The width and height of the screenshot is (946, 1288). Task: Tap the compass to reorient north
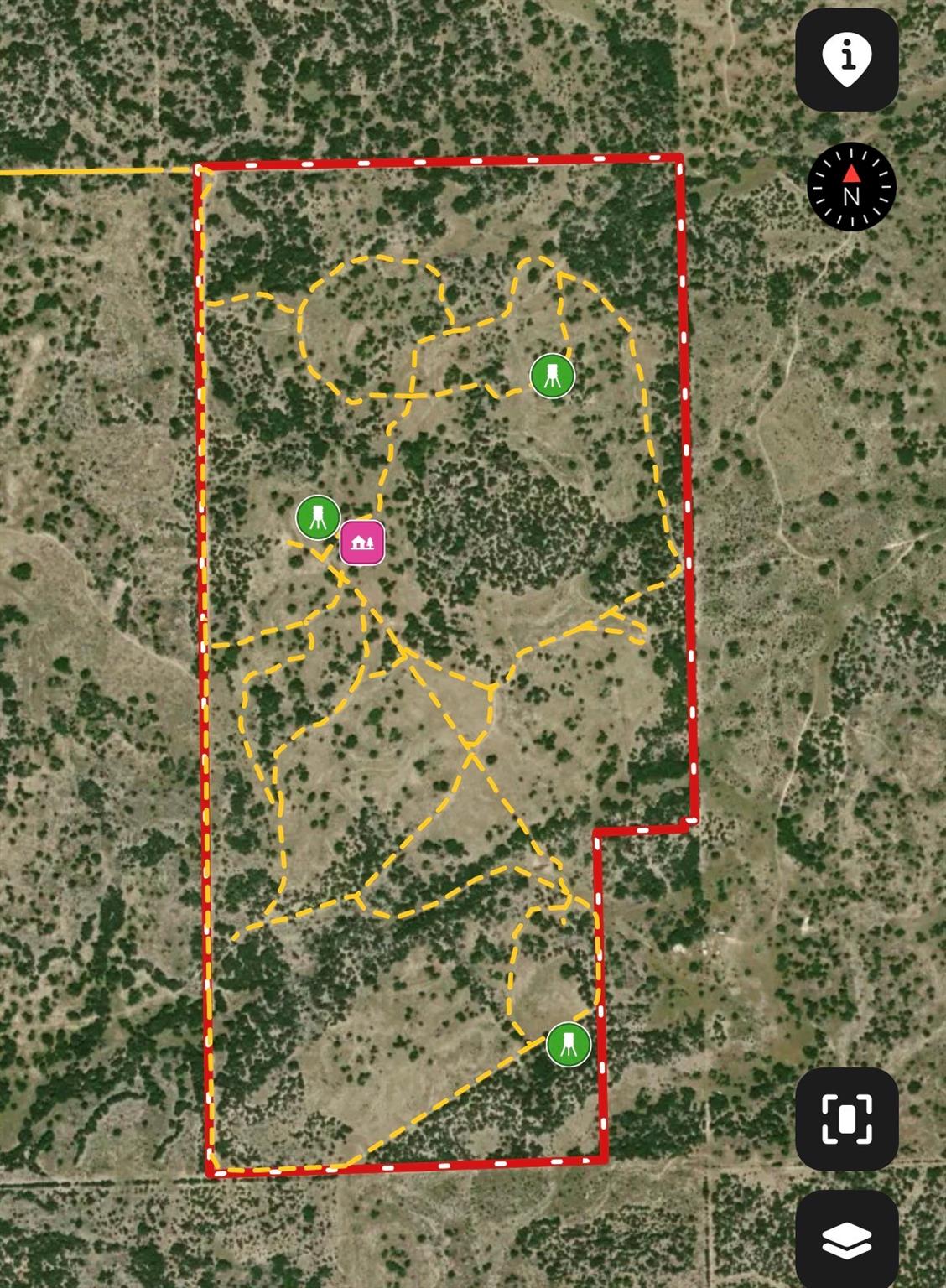coord(851,186)
